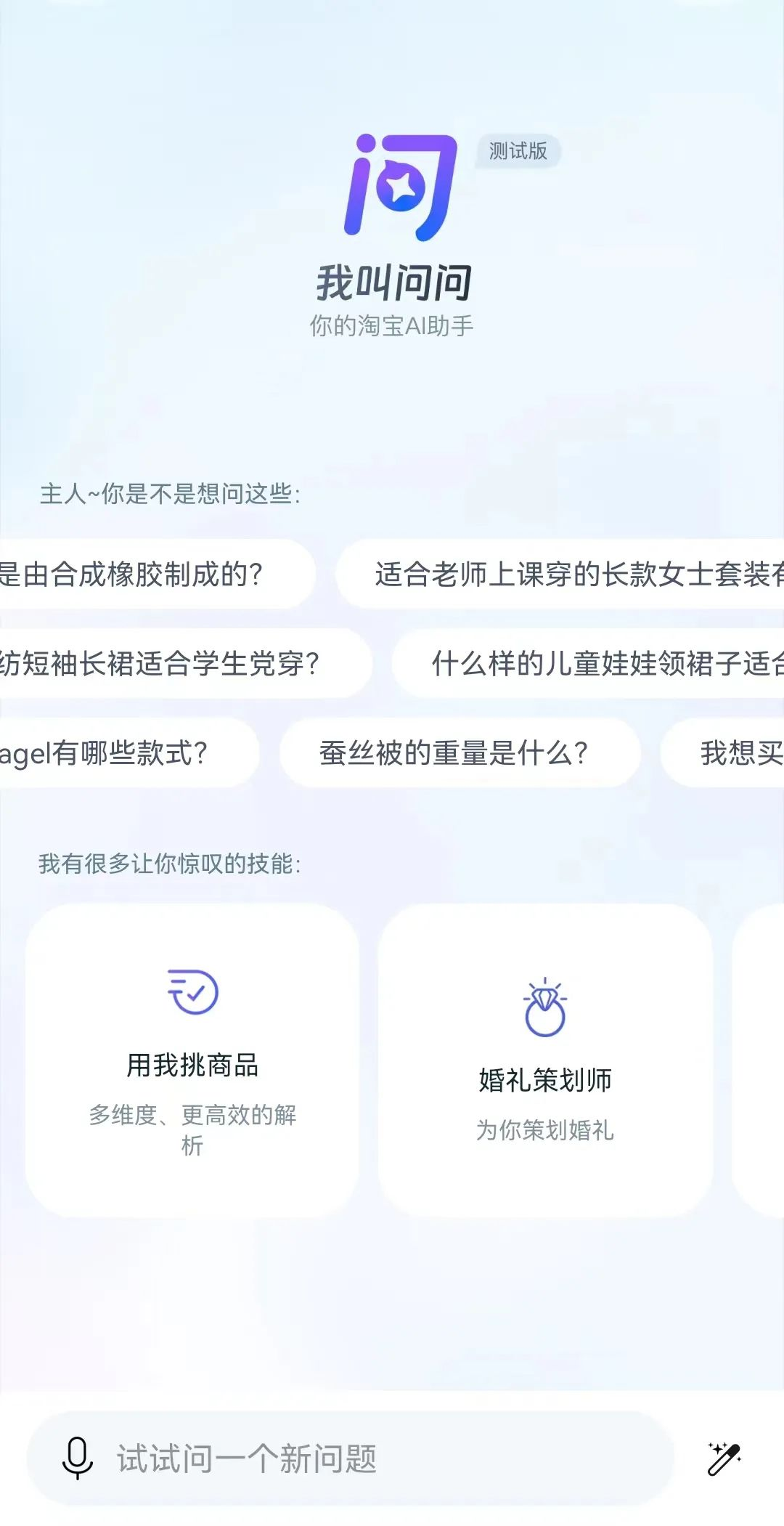This screenshot has width=784, height=1526.
Task: Choose the 什么样的儿童娃娃领裙子 suggestion
Action: pyautogui.click(x=603, y=664)
